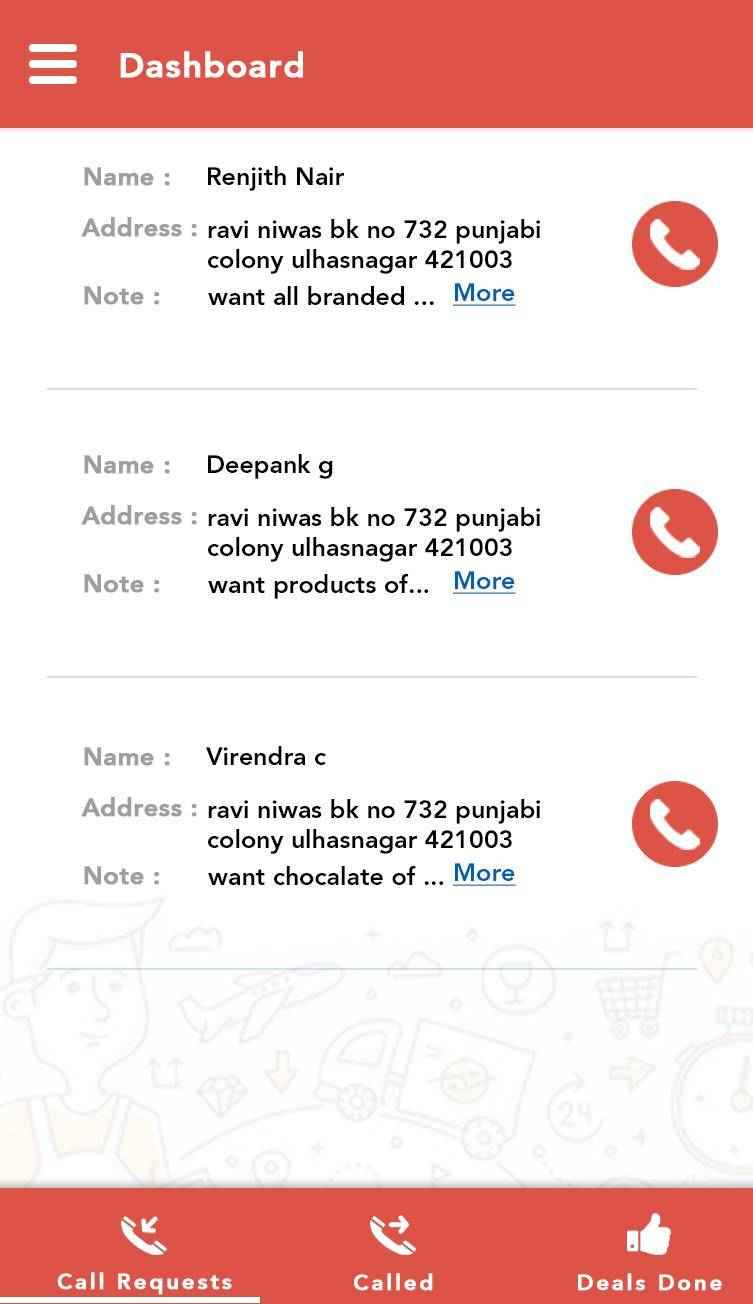Switch to the Called tab
Screen dimensions: 753x1304
coord(393,1252)
